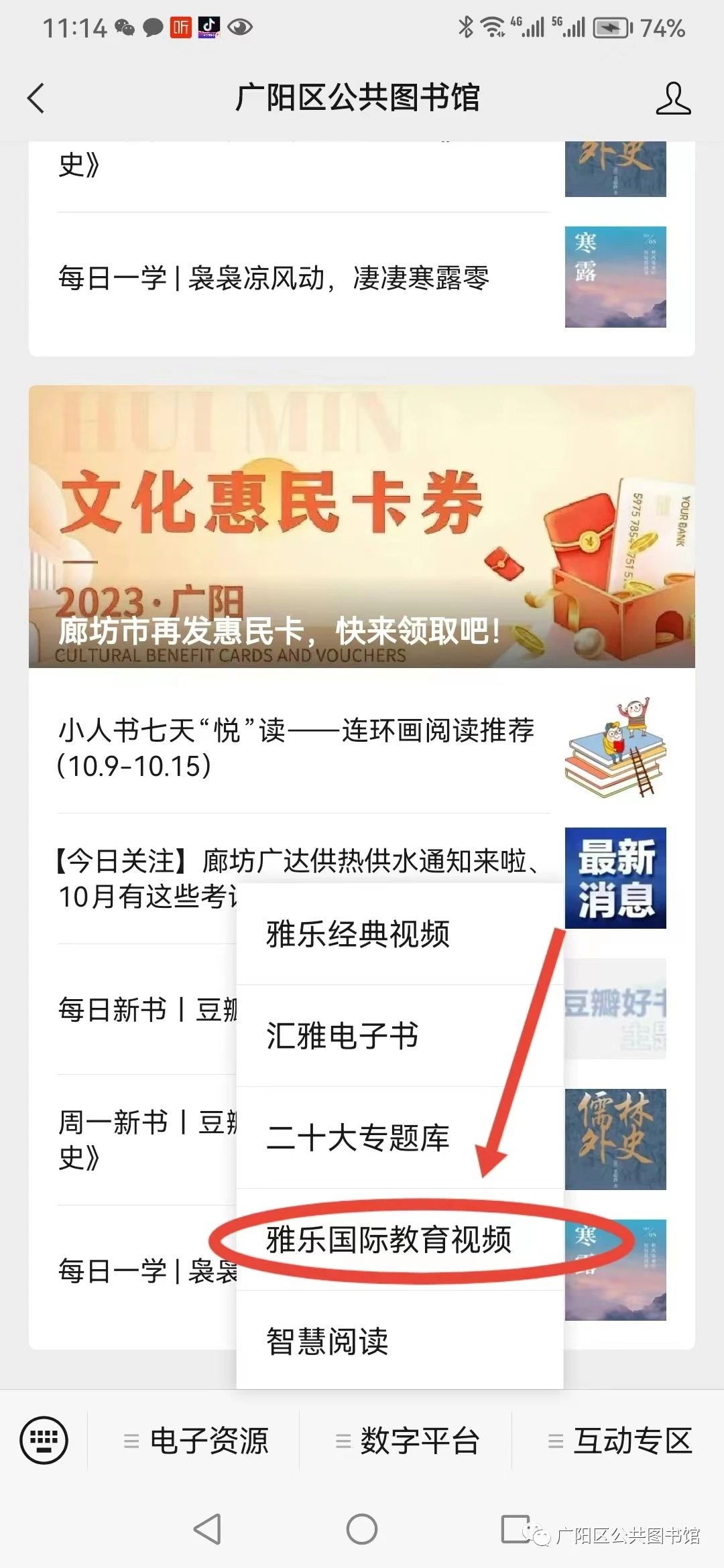The width and height of the screenshot is (724, 1568).
Task: Select 汇雅电子书 in the menu
Action: 342,1036
